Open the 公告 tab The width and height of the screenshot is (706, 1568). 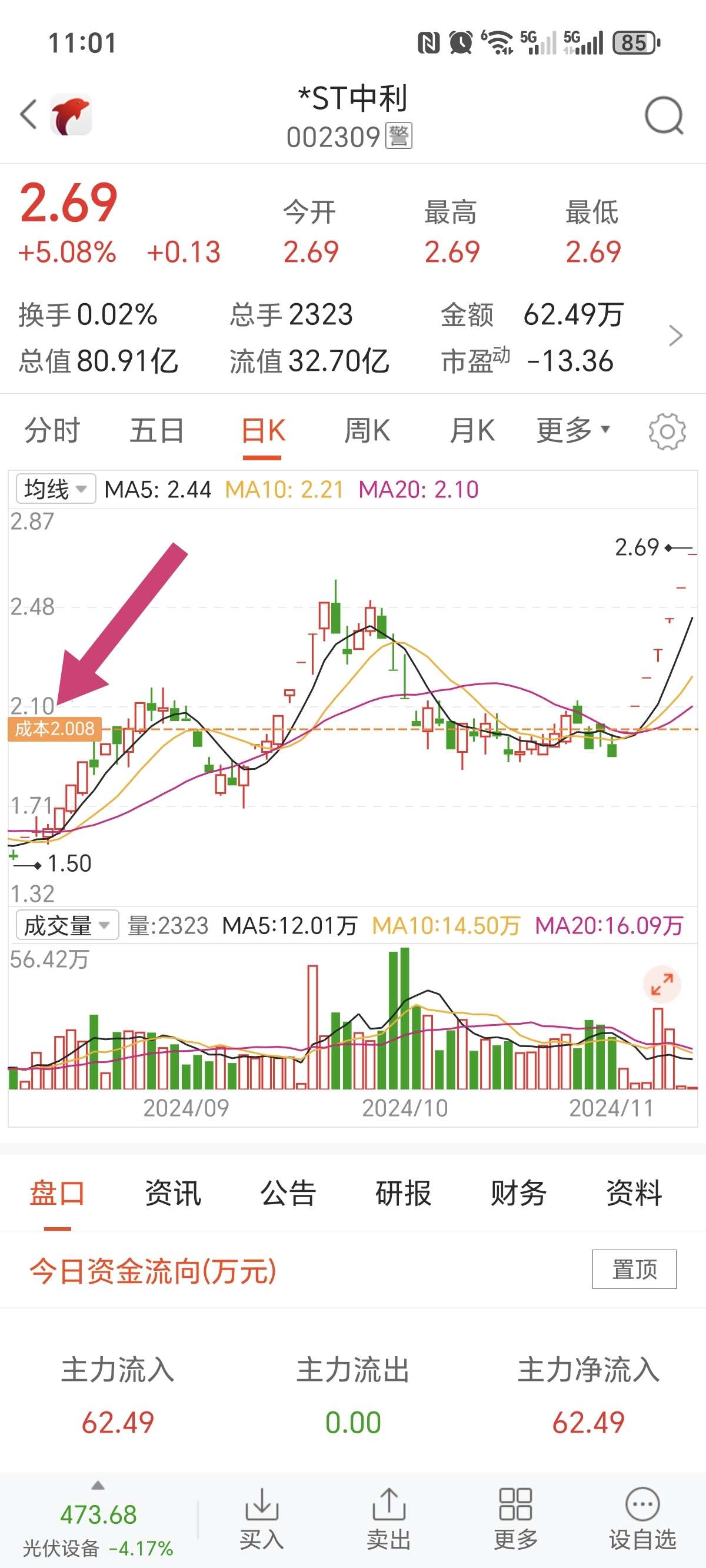288,1192
